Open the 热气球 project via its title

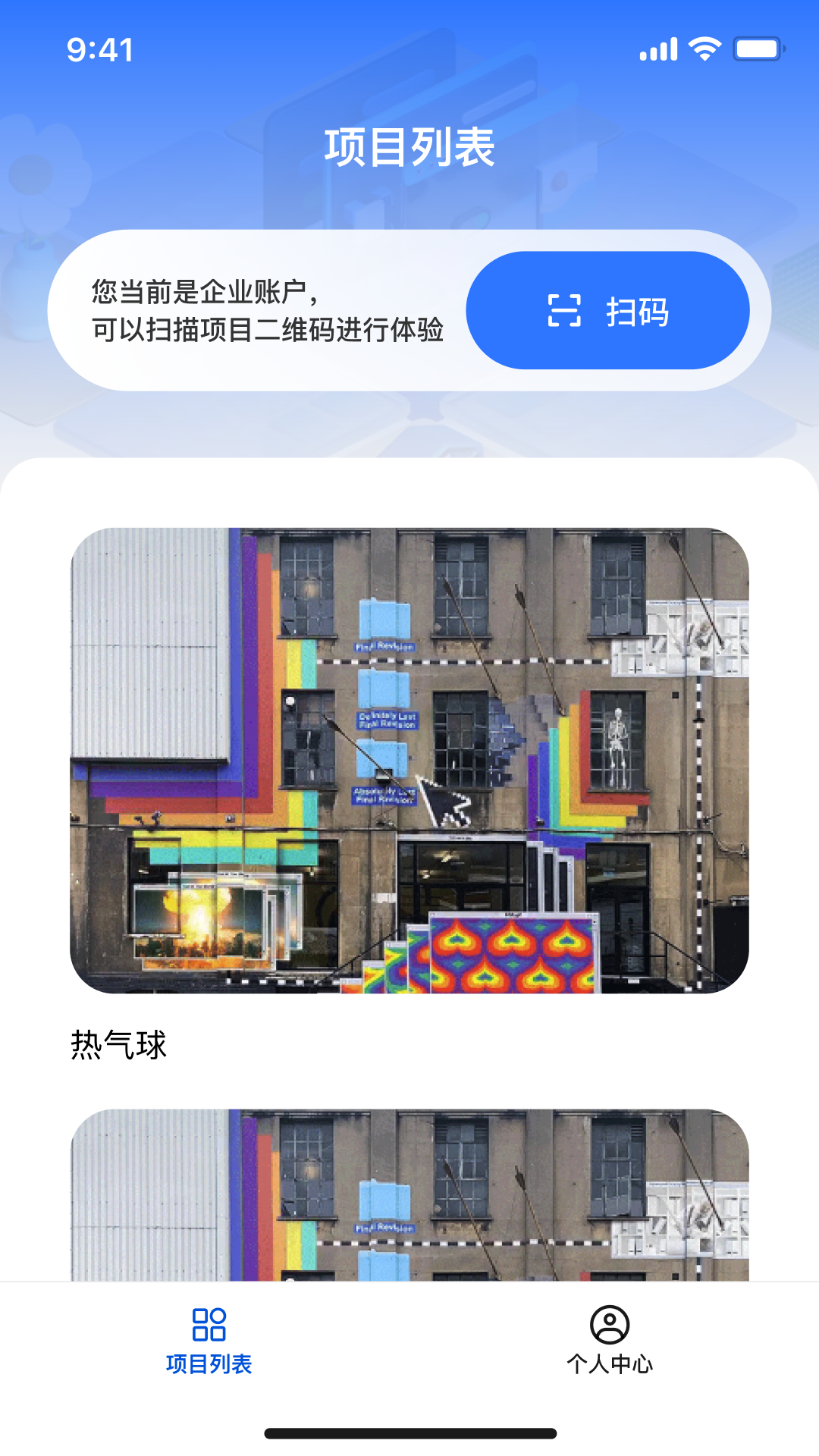coord(121,1045)
